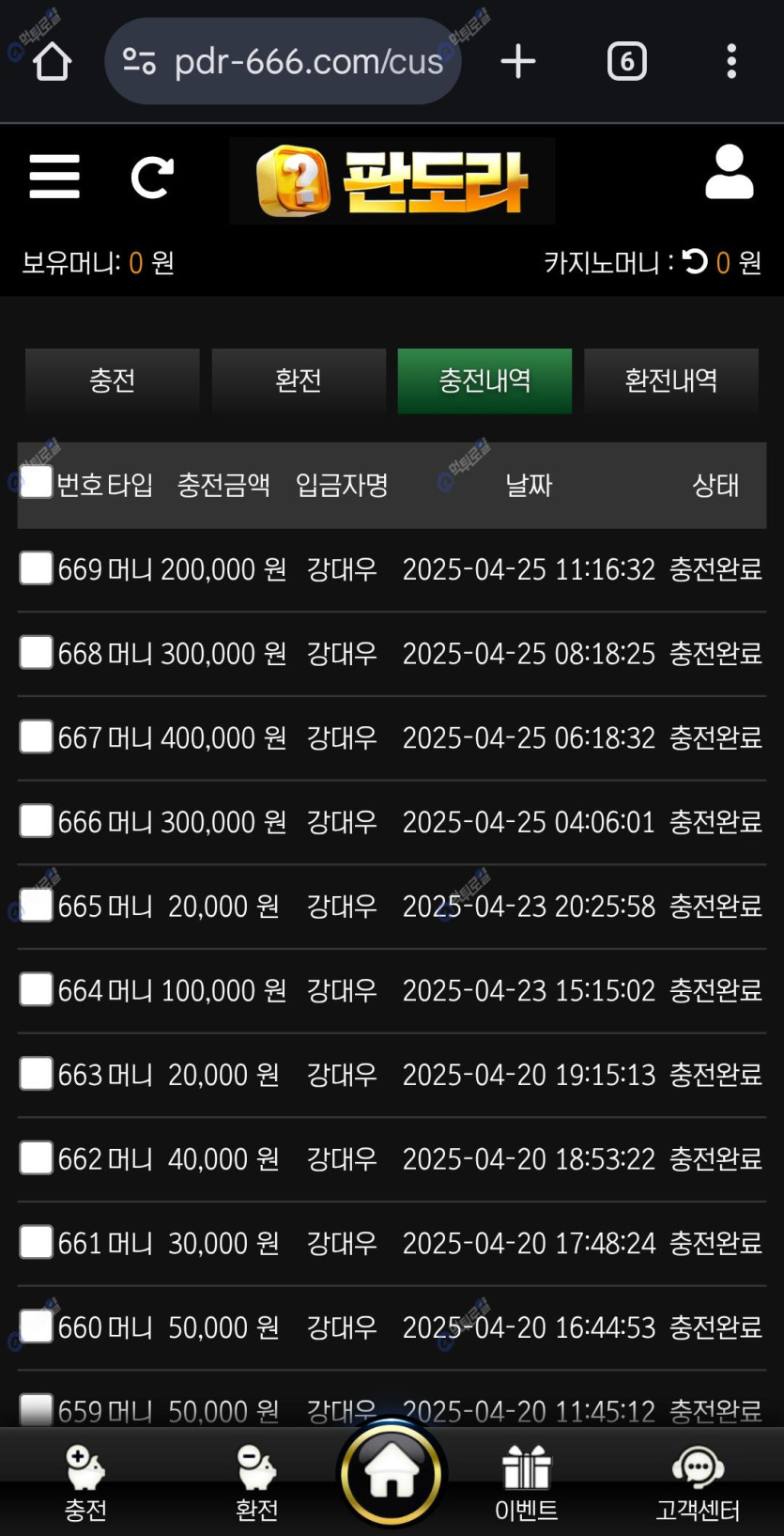Tick the checkbox for entry 662
784x1536 pixels.
tap(36, 1158)
